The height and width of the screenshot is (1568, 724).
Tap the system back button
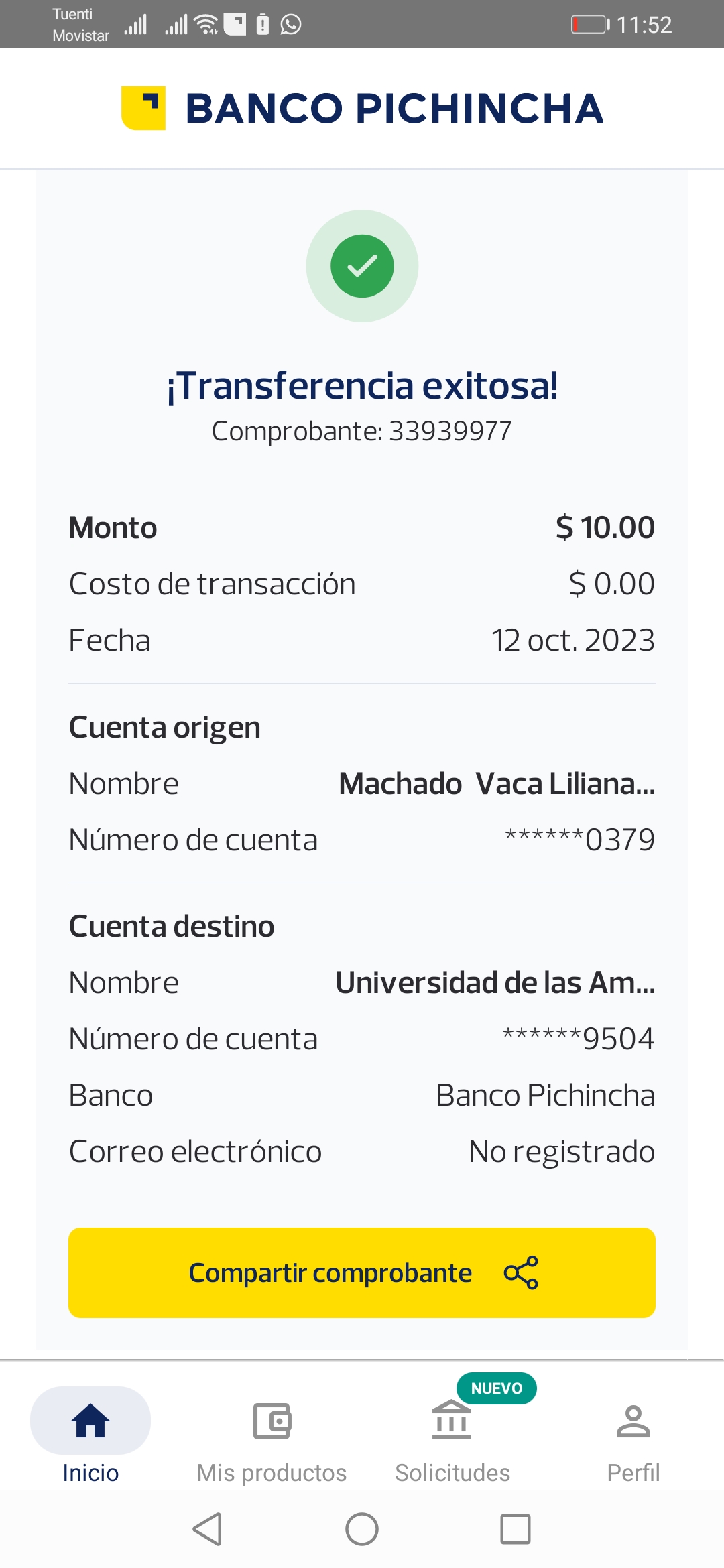click(x=207, y=1529)
